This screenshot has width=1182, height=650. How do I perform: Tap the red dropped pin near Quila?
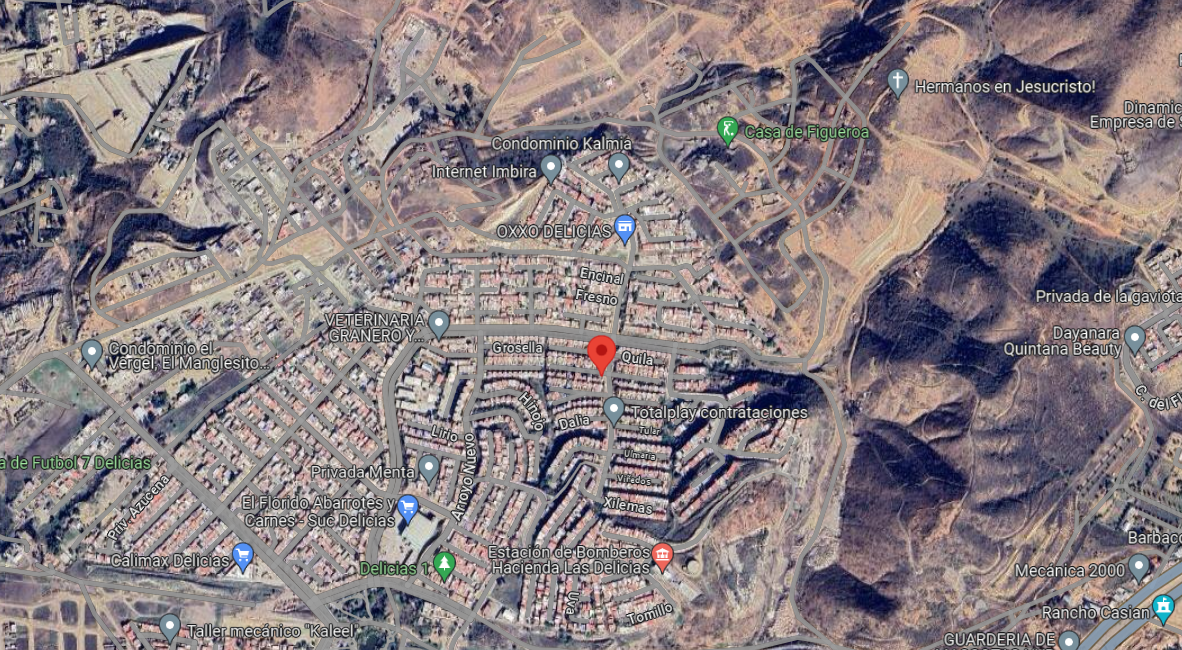tap(601, 355)
